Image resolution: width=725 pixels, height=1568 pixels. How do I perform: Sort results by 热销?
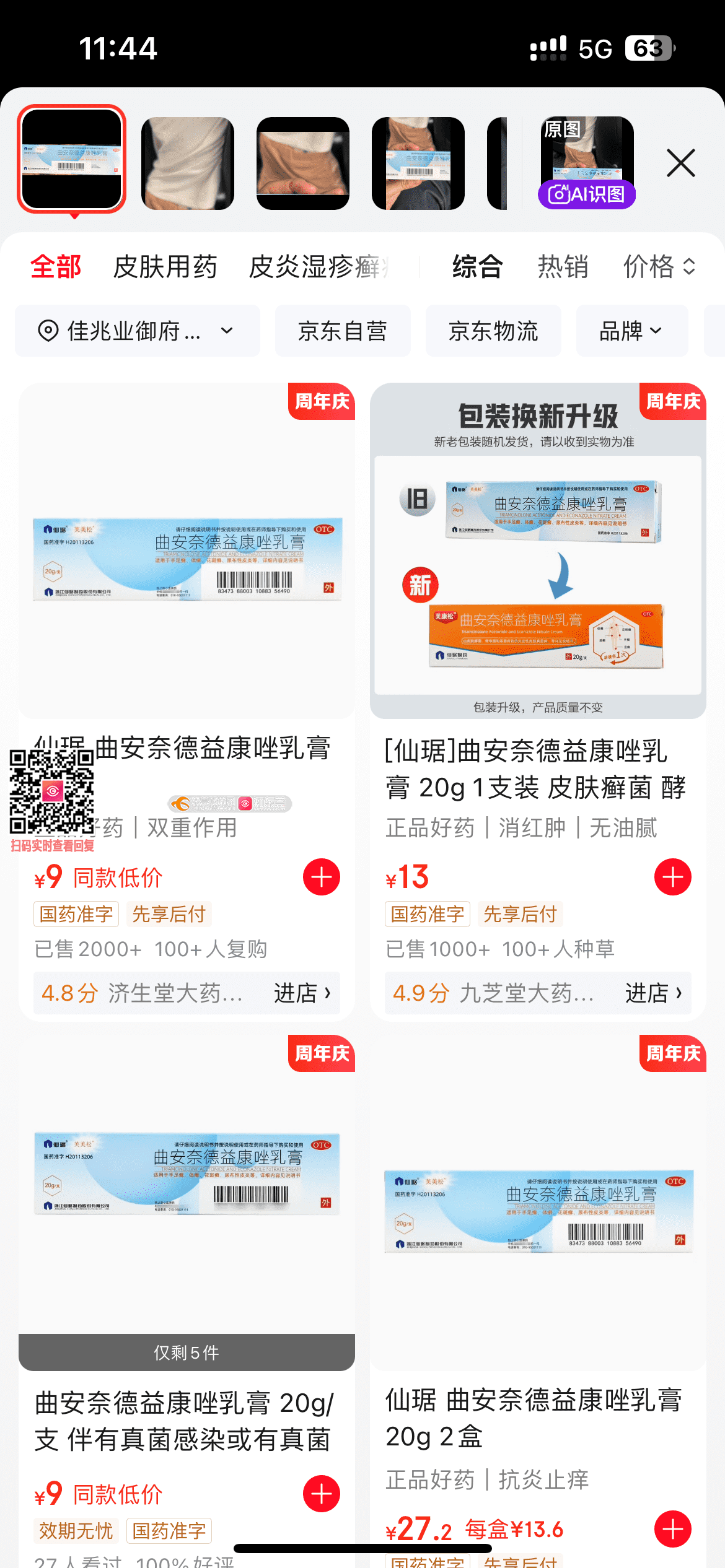pos(563,267)
